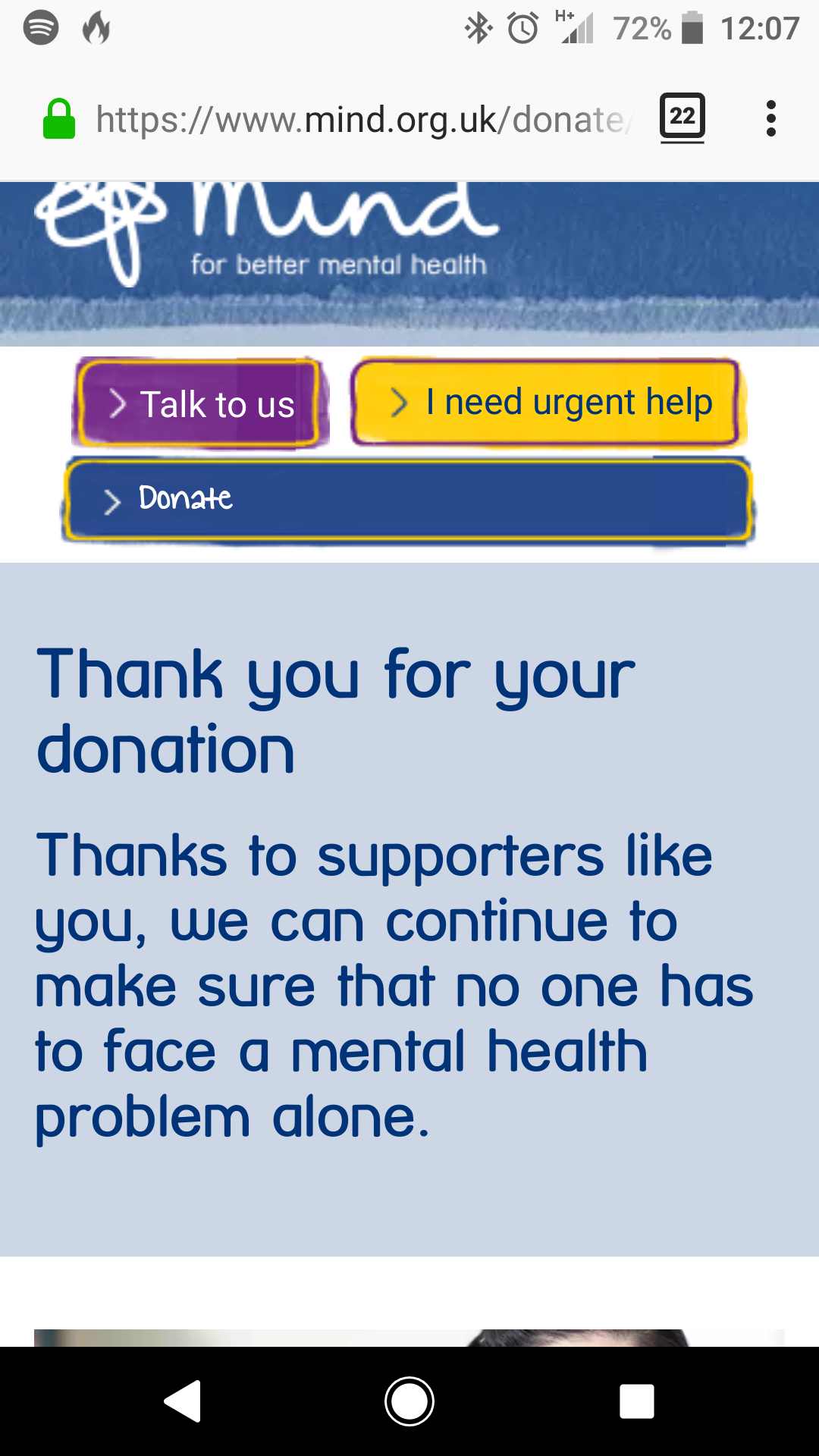Open the browser tab switcher
This screenshot has height=1456, width=819.
[x=682, y=118]
